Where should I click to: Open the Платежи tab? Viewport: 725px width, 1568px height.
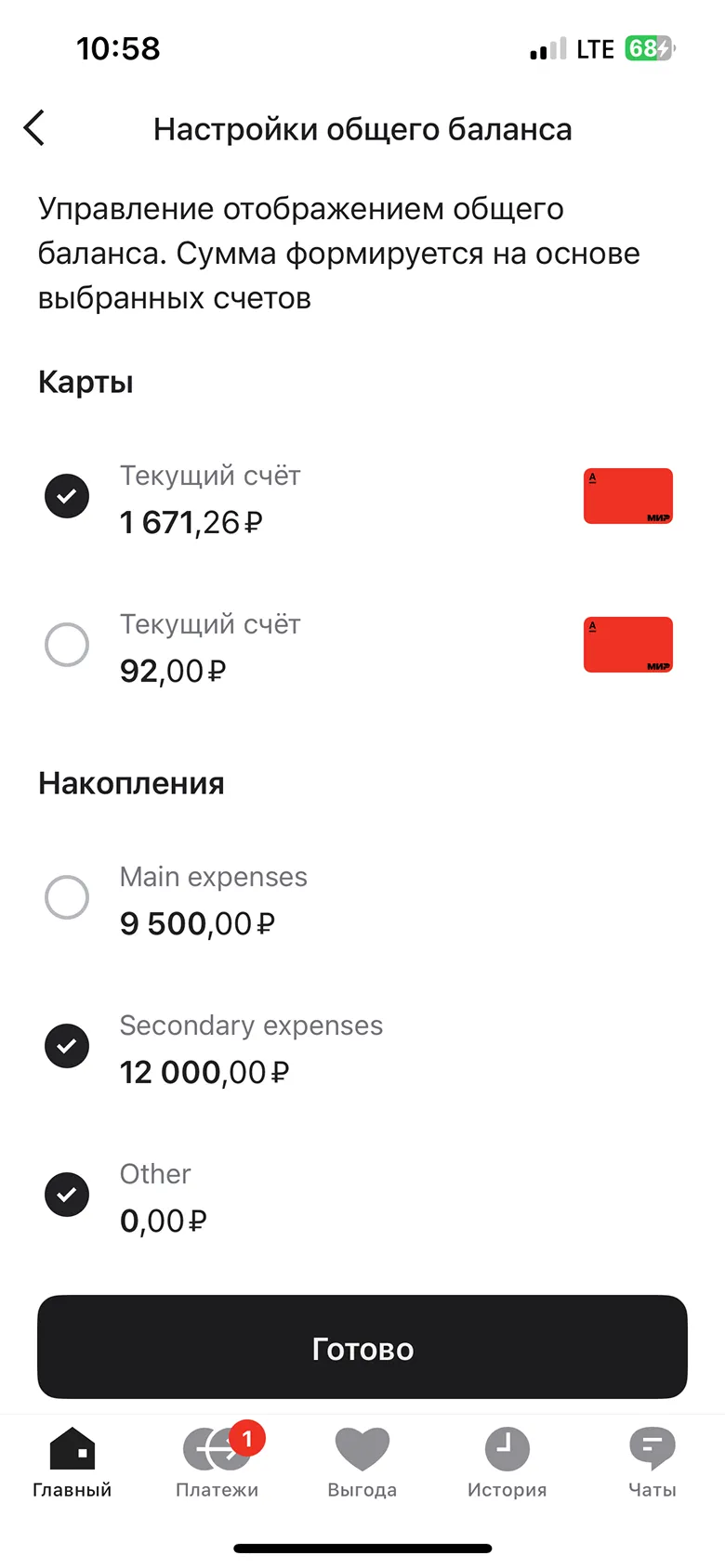tap(217, 1463)
